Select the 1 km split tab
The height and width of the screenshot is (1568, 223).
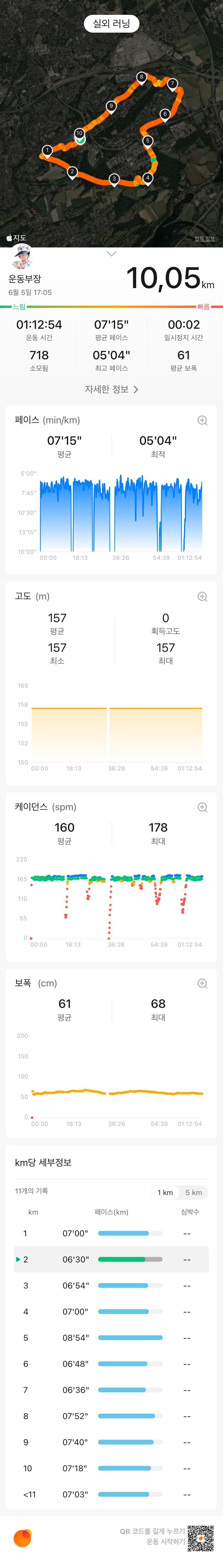(x=165, y=1192)
